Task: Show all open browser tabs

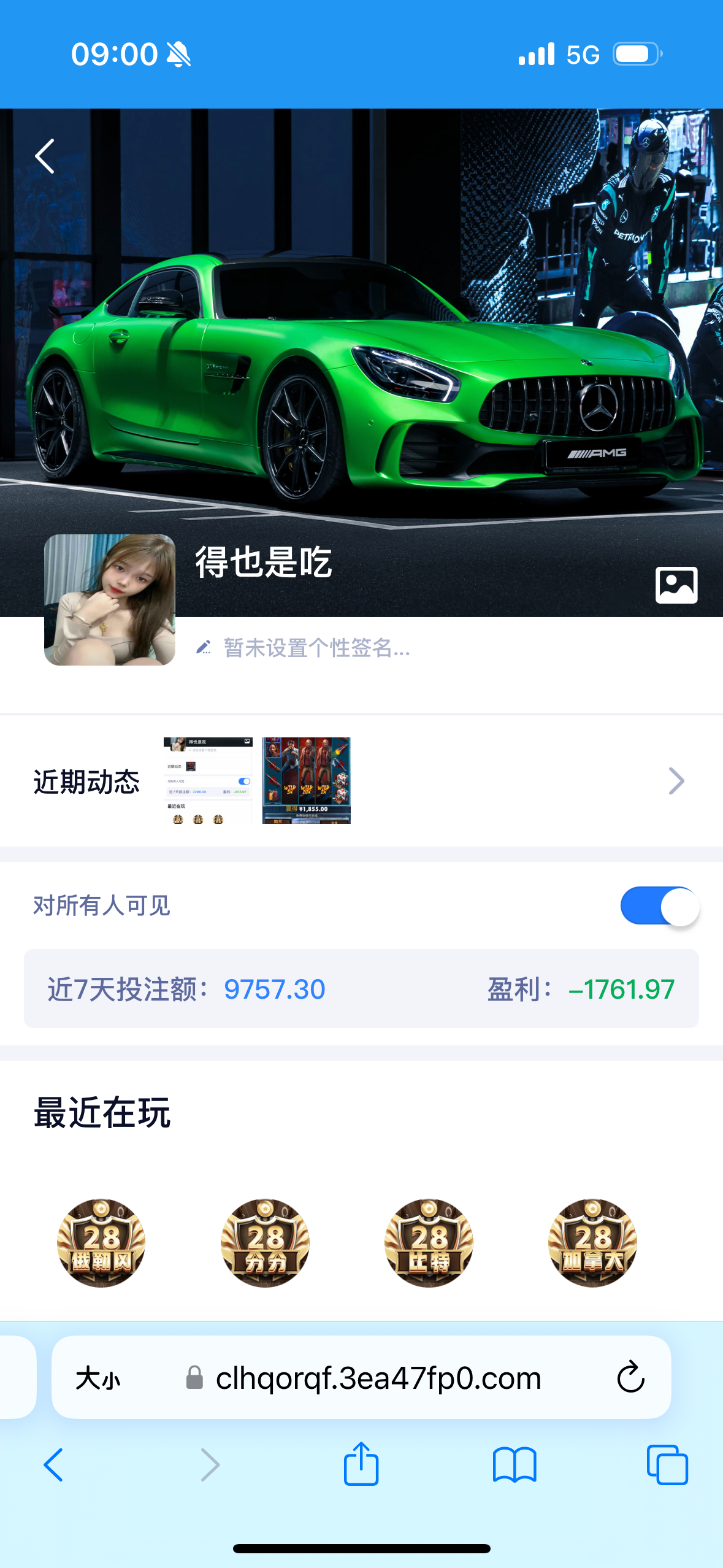Action: click(x=667, y=1465)
